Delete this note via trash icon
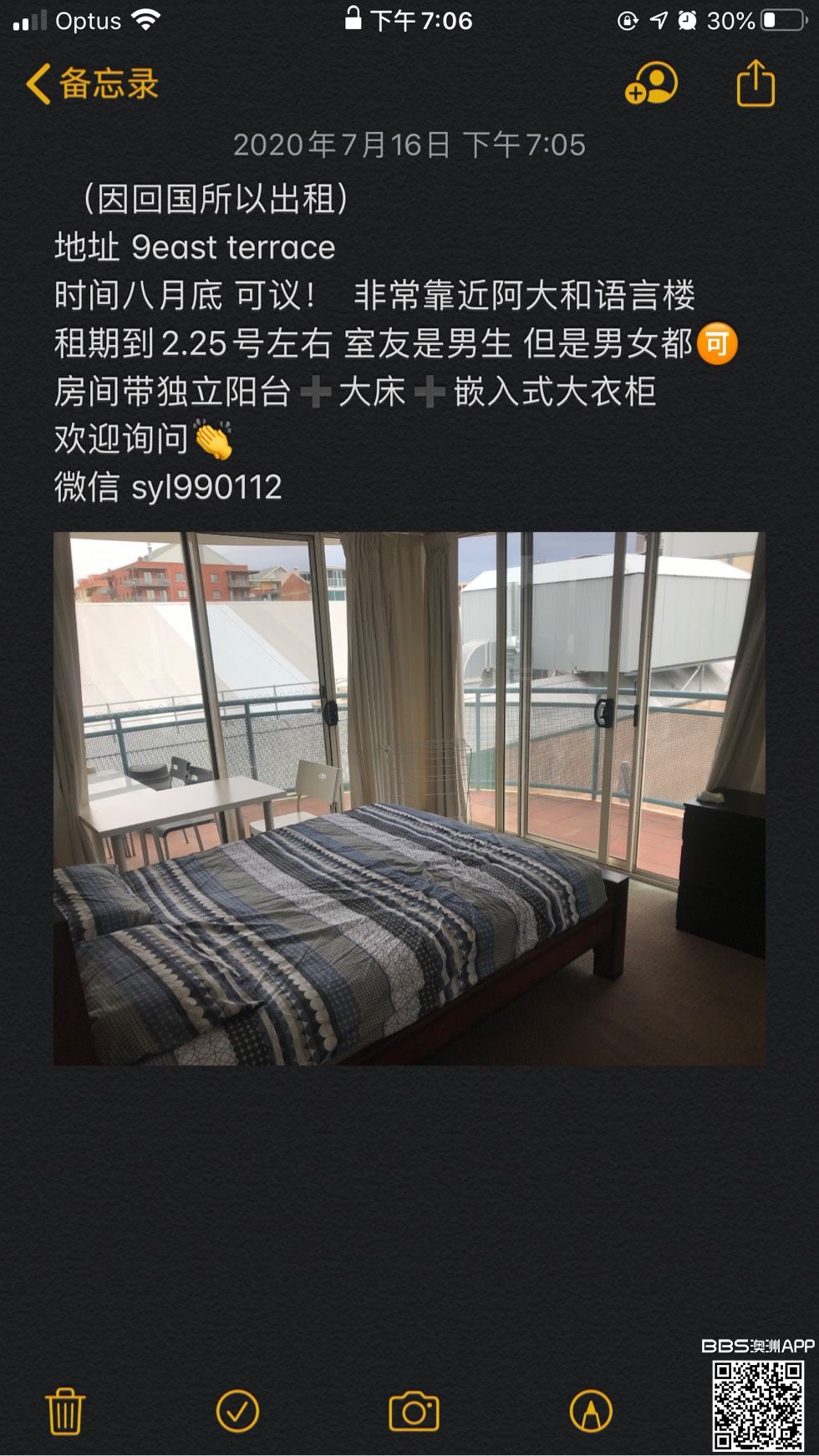Viewport: 819px width, 1456px height. coord(65,1411)
